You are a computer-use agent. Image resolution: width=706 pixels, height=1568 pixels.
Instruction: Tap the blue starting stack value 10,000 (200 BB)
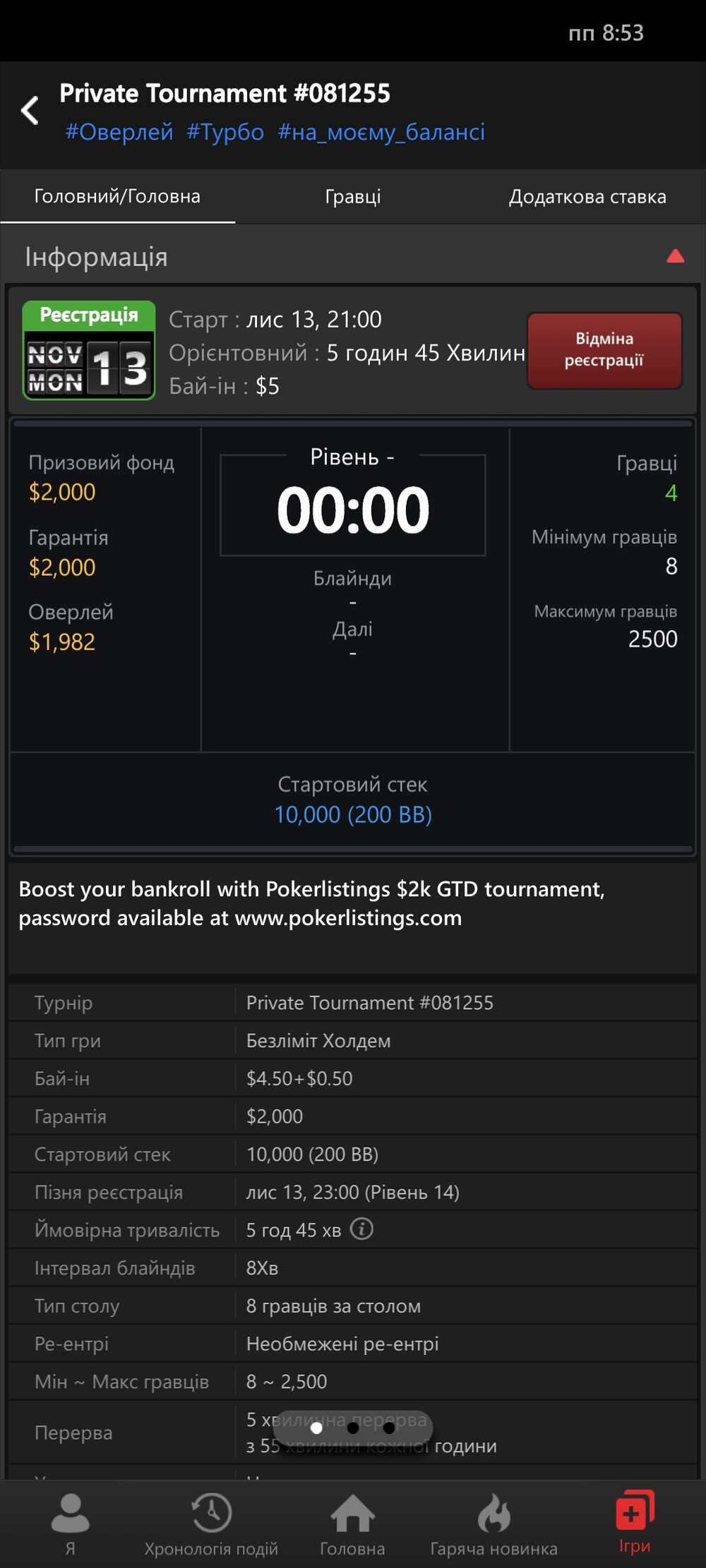tap(353, 814)
